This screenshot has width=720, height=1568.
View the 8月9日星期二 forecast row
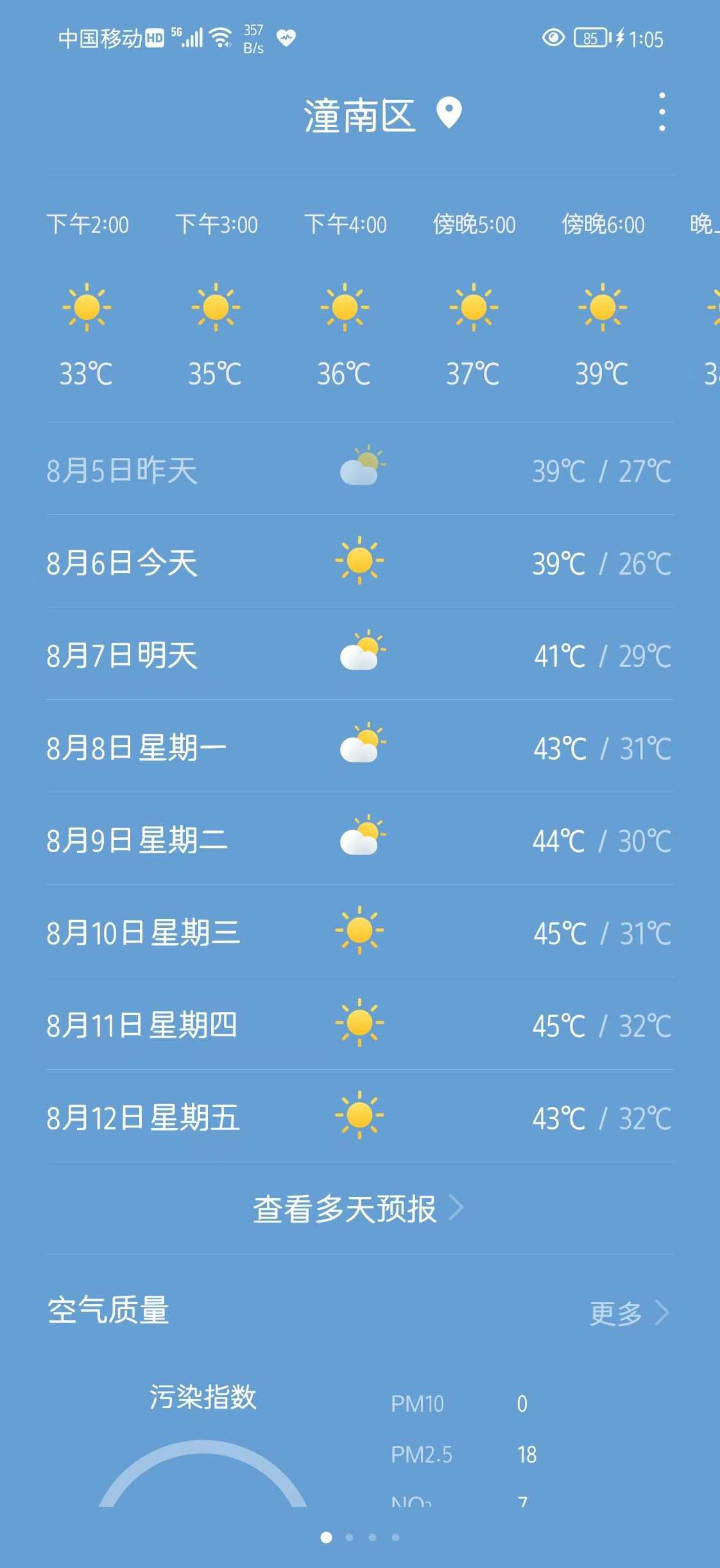click(360, 839)
